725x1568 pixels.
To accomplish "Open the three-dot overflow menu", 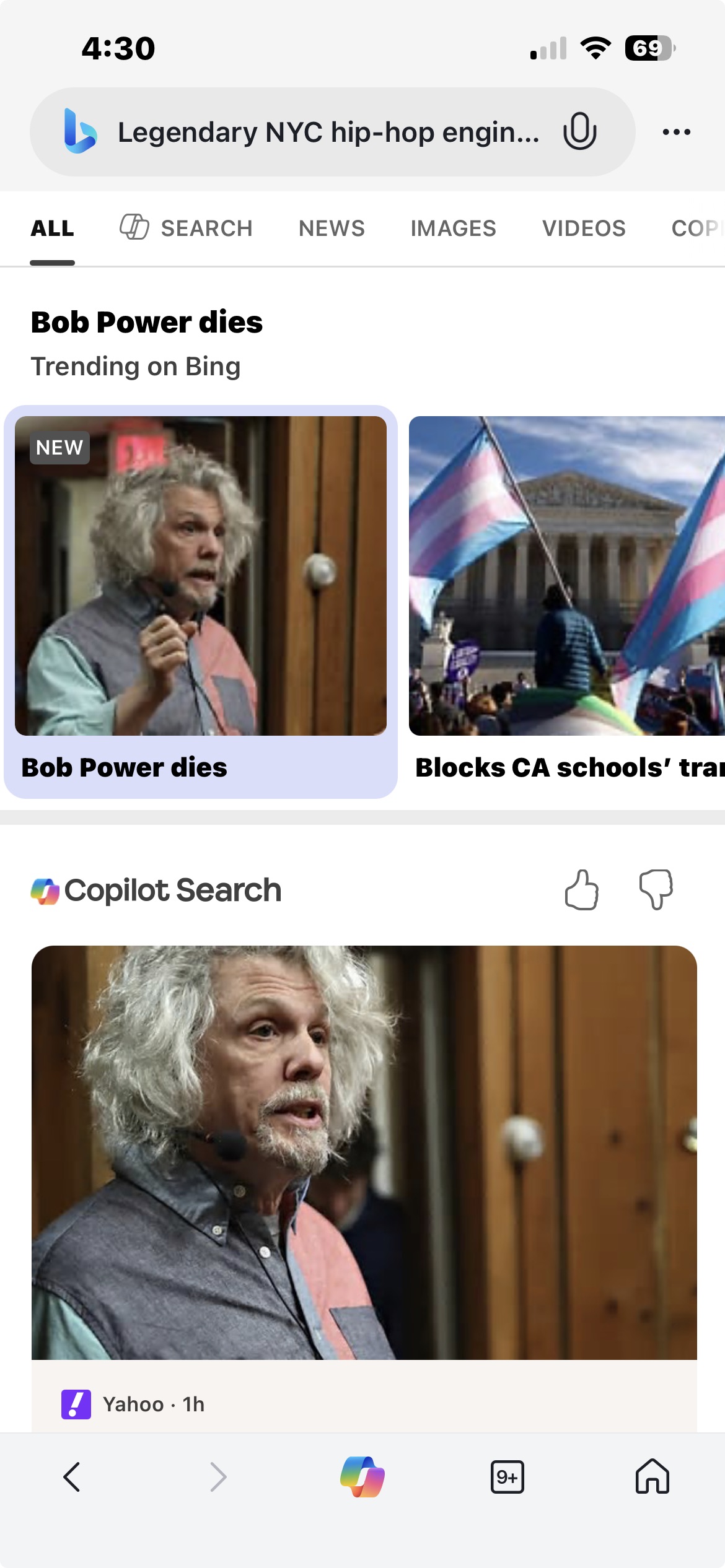I will pyautogui.click(x=676, y=132).
